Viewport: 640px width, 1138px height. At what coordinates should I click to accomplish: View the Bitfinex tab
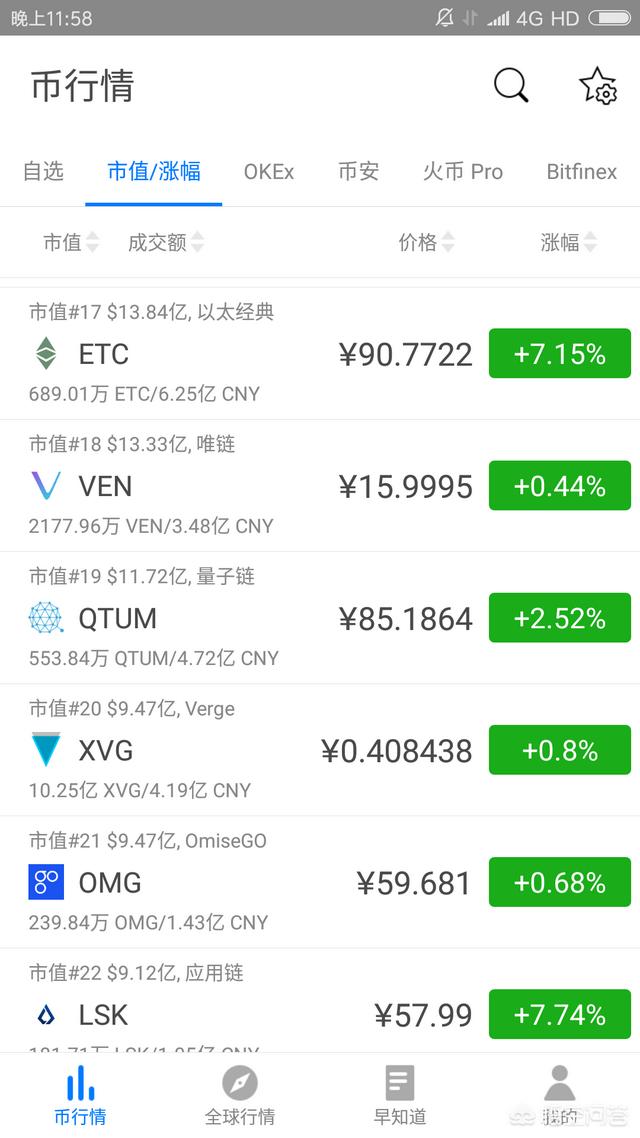tap(581, 172)
